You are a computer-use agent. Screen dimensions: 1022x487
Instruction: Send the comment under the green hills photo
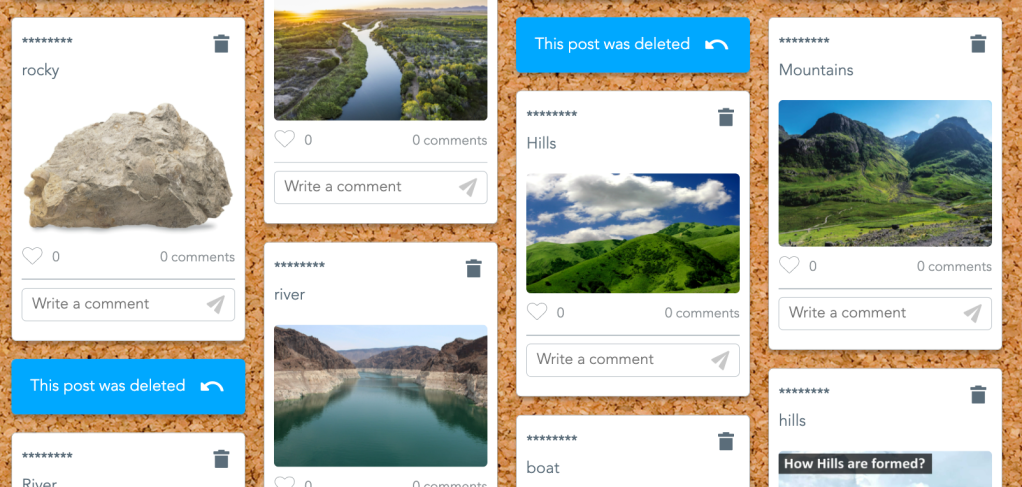[720, 360]
